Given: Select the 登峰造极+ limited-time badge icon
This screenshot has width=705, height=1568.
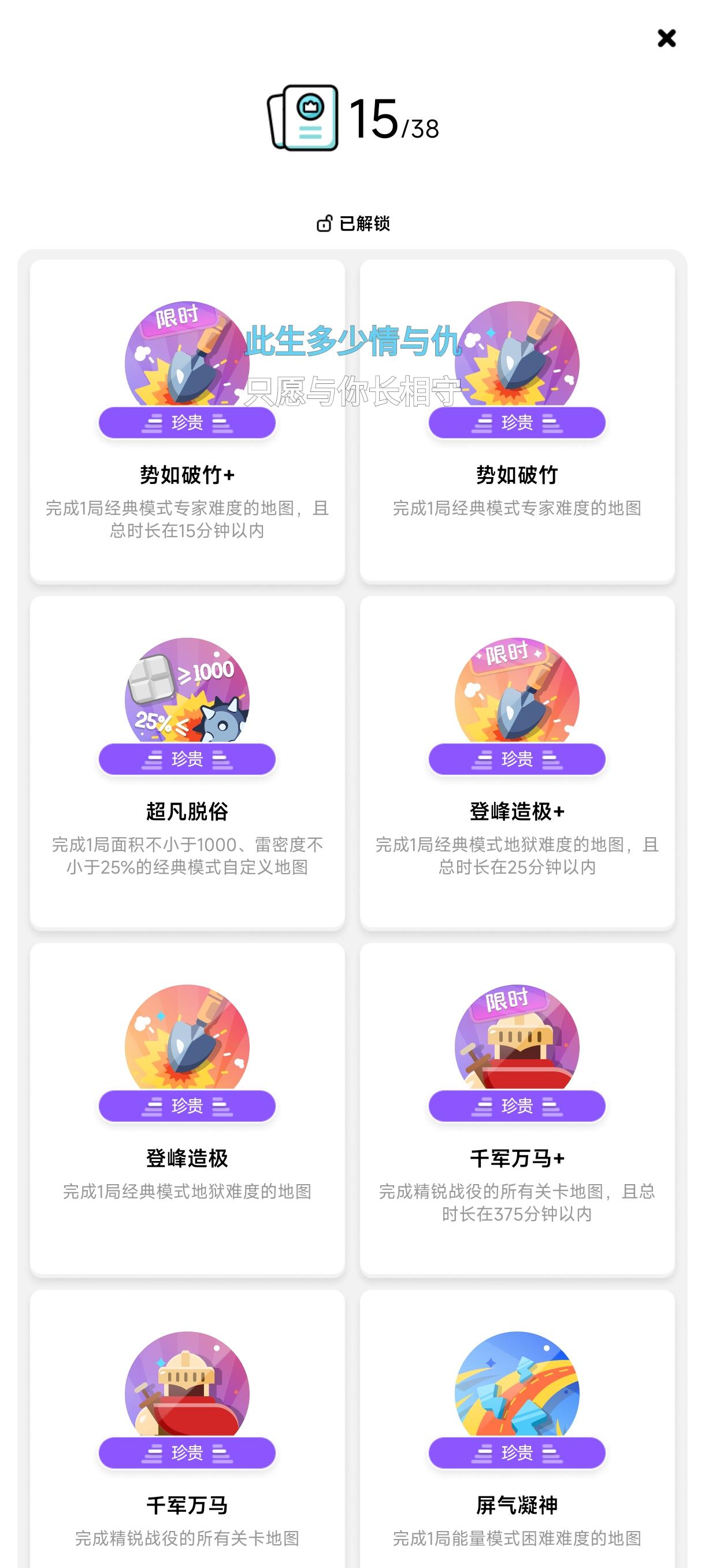Looking at the screenshot, I should point(518,694).
